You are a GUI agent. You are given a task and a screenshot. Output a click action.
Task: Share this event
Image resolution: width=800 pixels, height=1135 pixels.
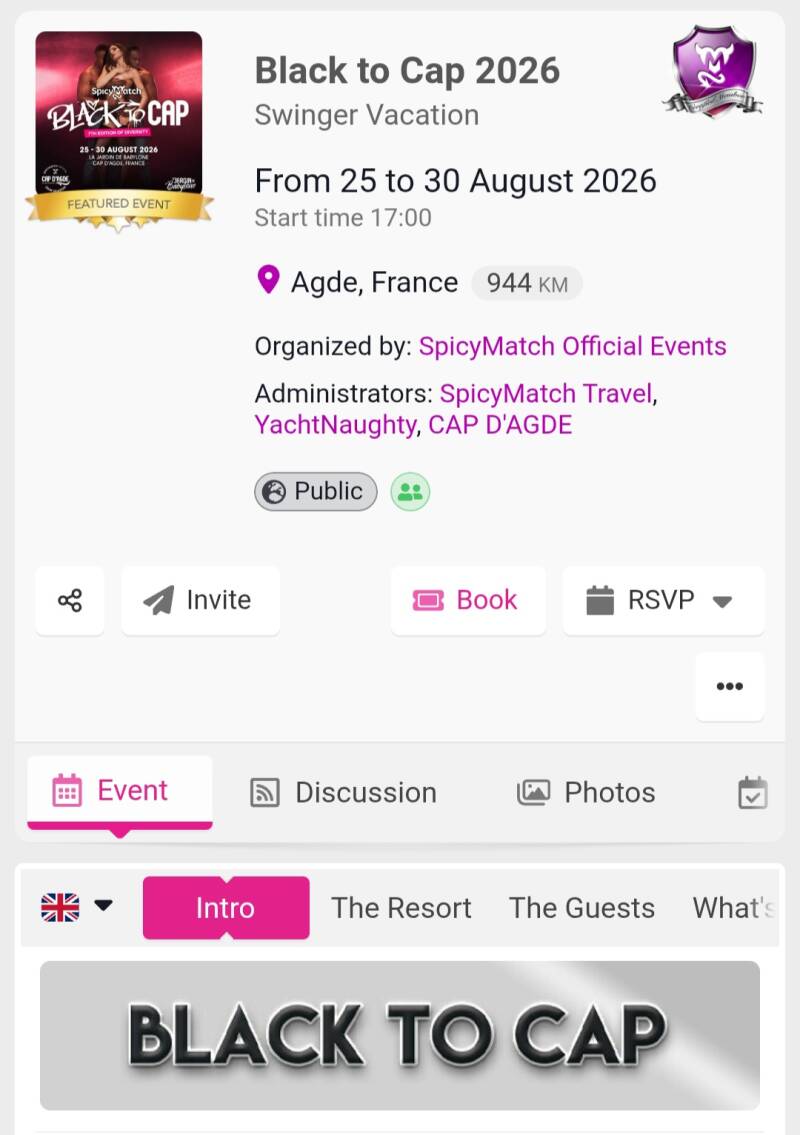(69, 600)
